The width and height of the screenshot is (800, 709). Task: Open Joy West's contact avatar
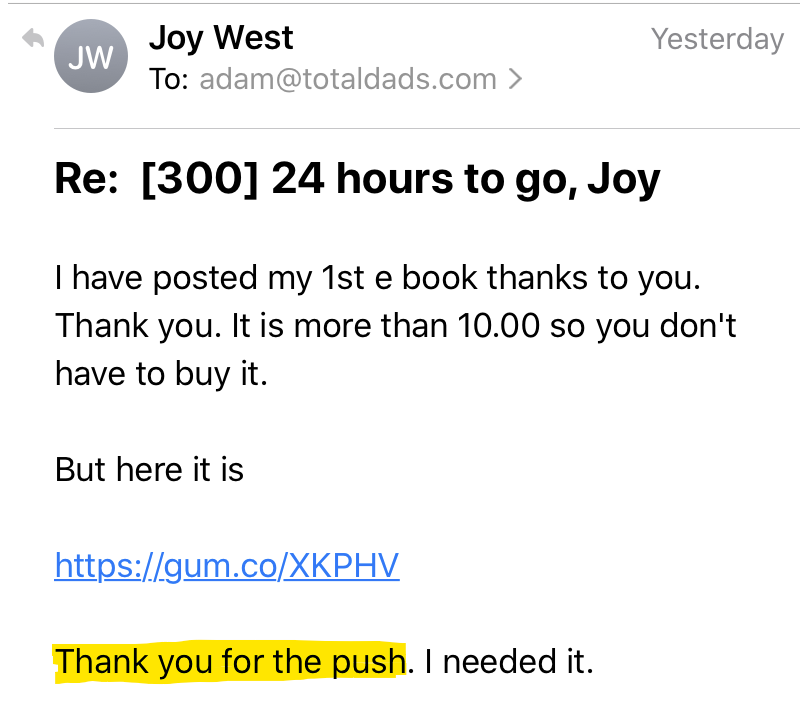[x=90, y=58]
